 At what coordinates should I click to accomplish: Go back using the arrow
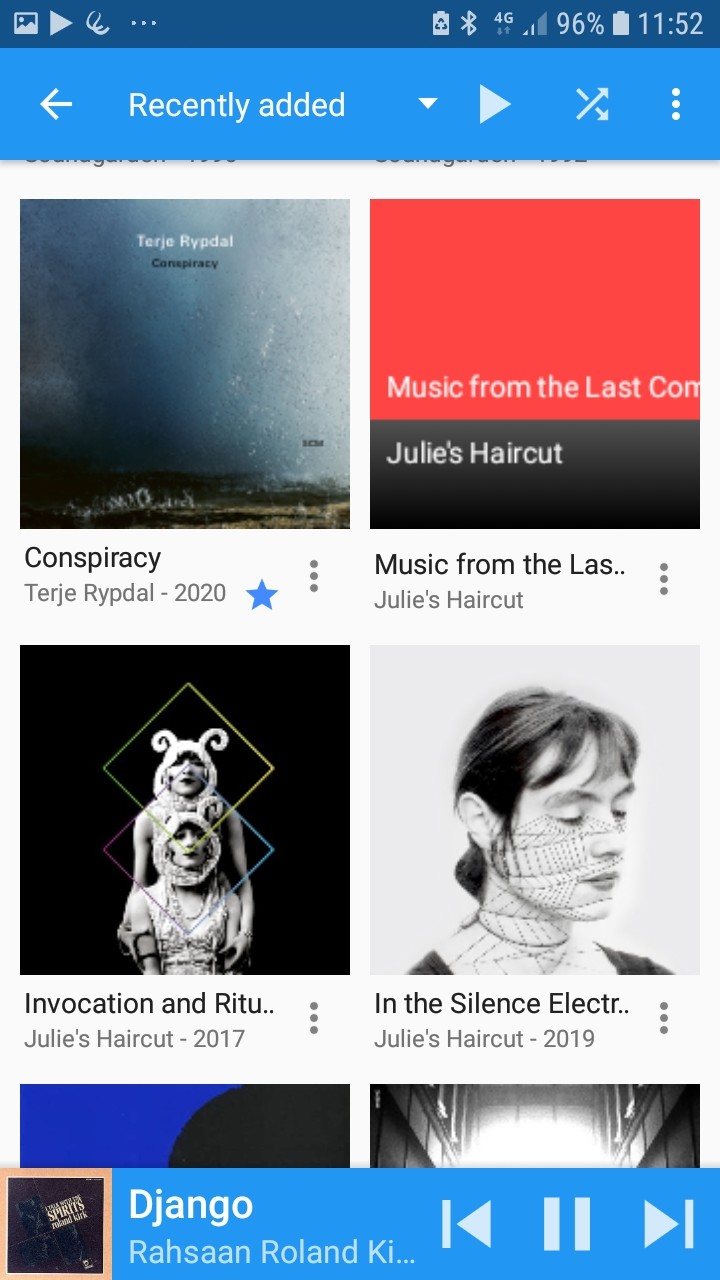(56, 105)
